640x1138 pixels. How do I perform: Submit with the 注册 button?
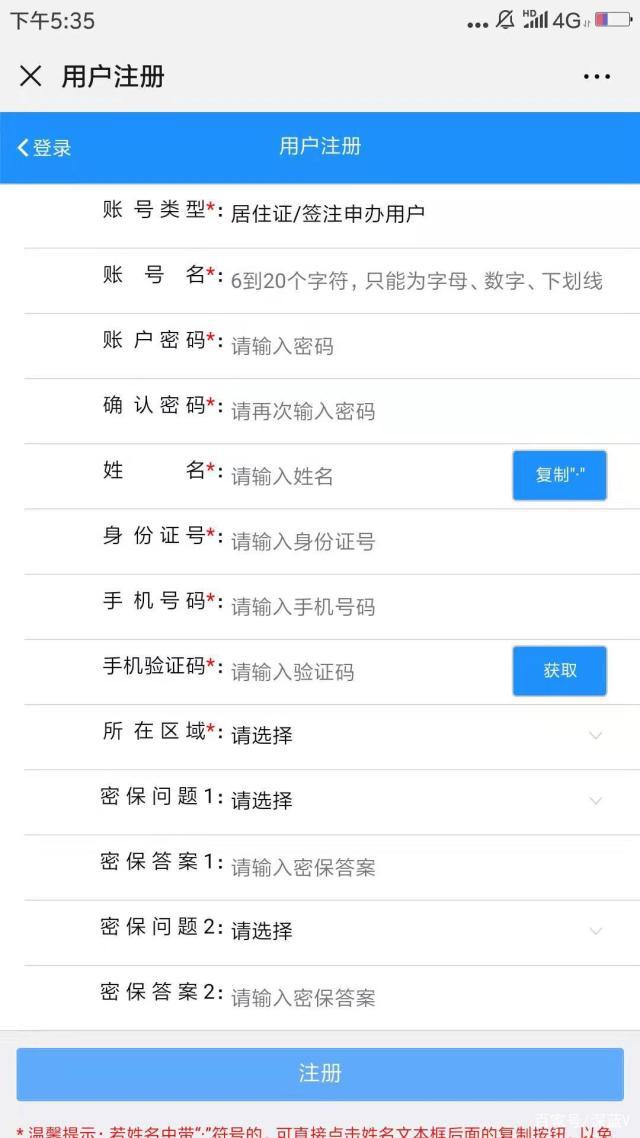tap(320, 1073)
